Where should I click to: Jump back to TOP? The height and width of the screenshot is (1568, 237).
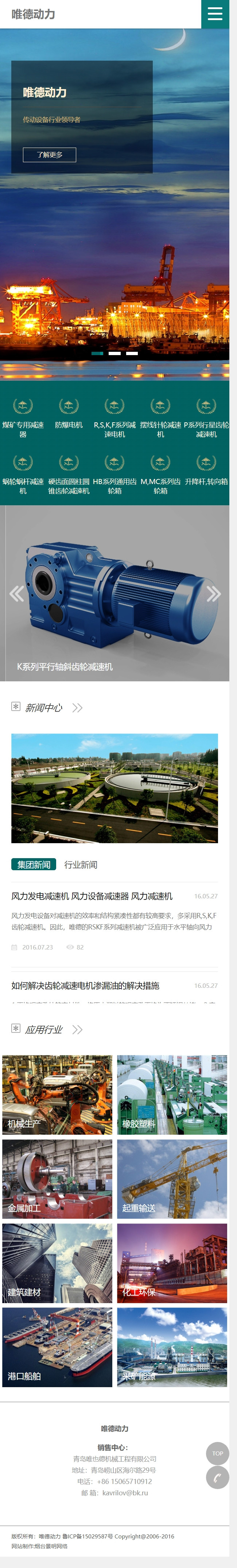pyautogui.click(x=218, y=1453)
